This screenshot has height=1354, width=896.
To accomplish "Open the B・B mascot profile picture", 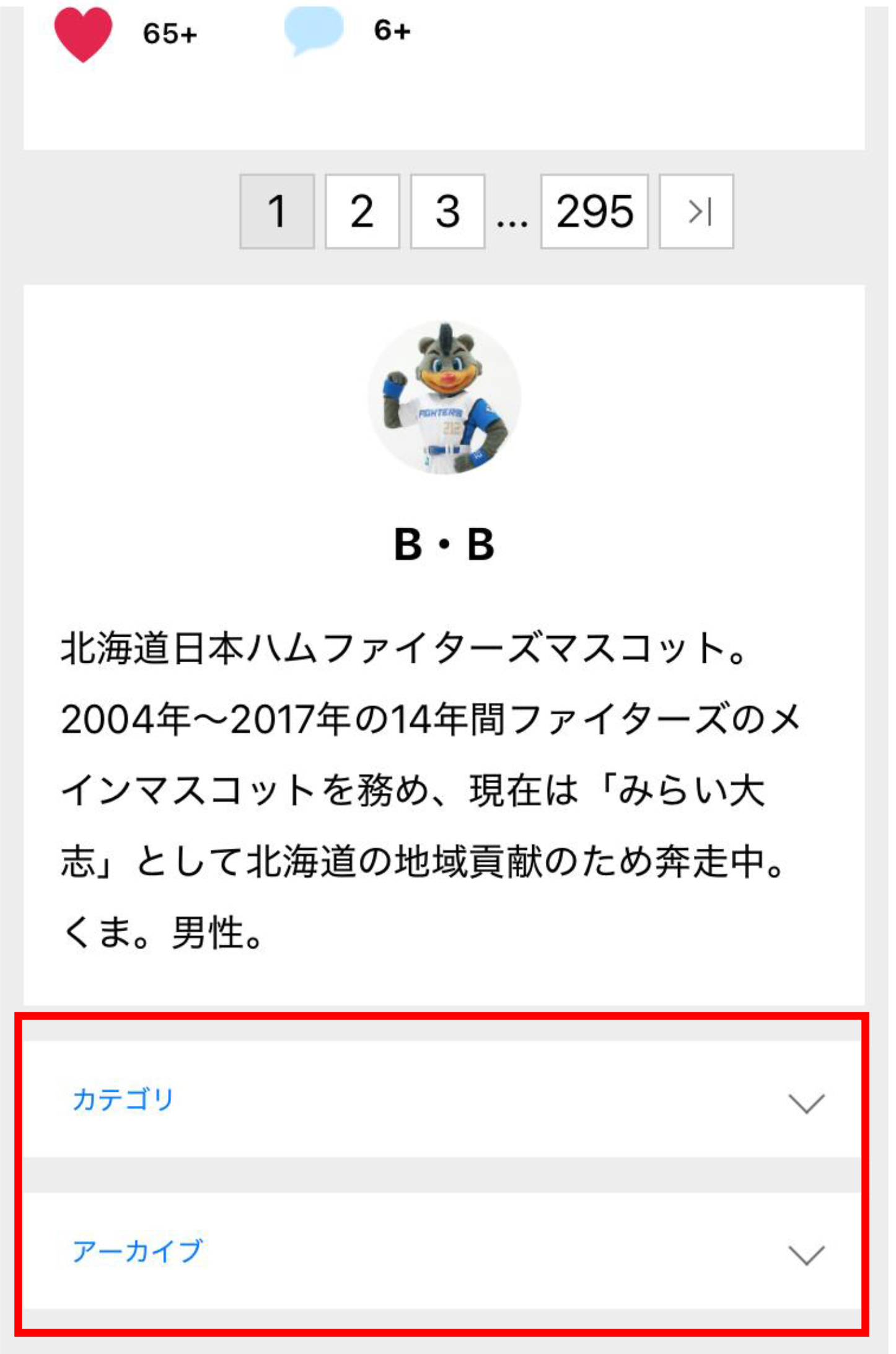I will click(444, 397).
